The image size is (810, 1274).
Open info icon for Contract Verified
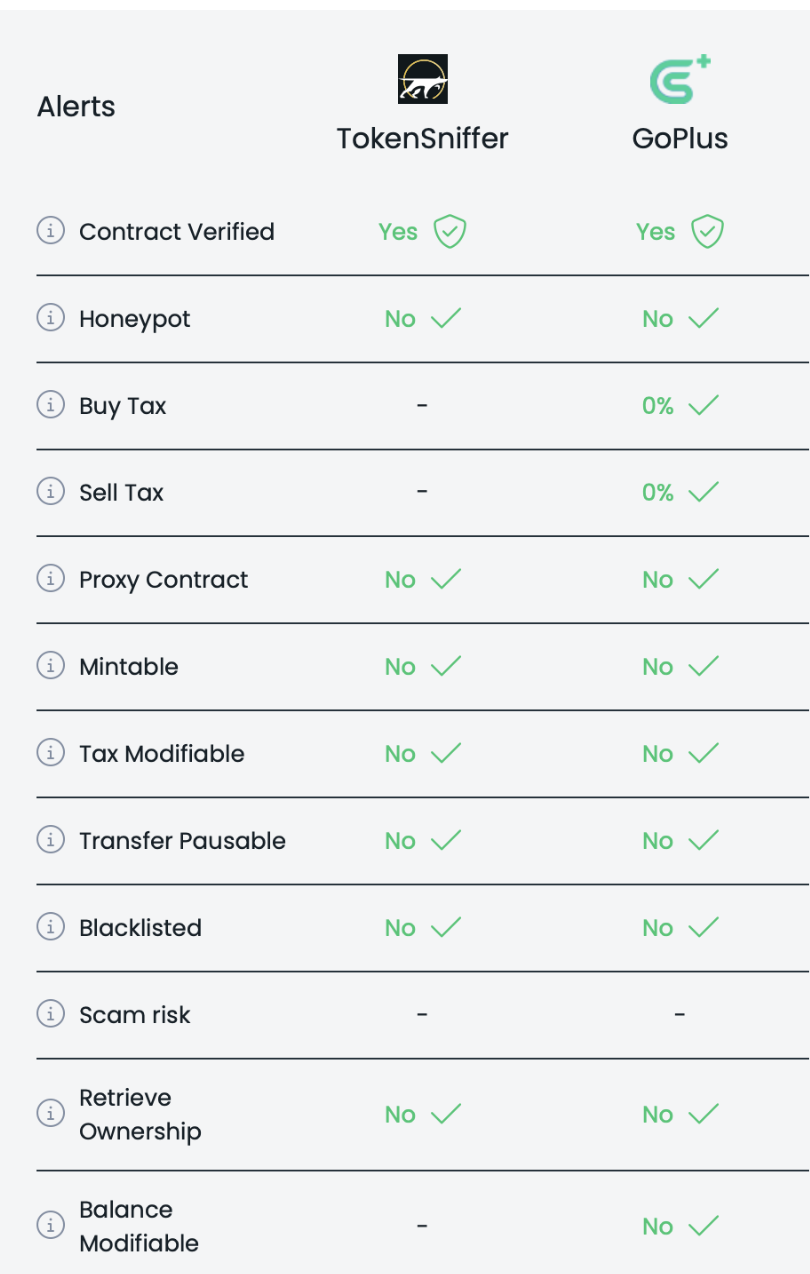pos(50,231)
